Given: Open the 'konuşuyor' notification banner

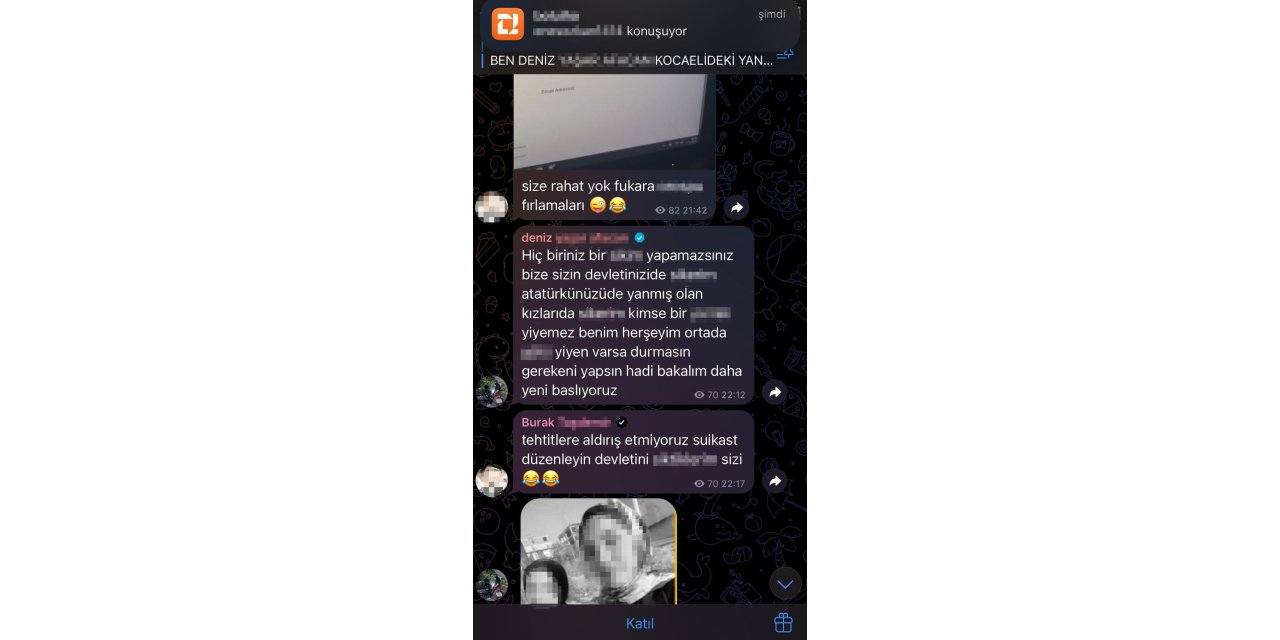Looking at the screenshot, I should pyautogui.click(x=640, y=24).
